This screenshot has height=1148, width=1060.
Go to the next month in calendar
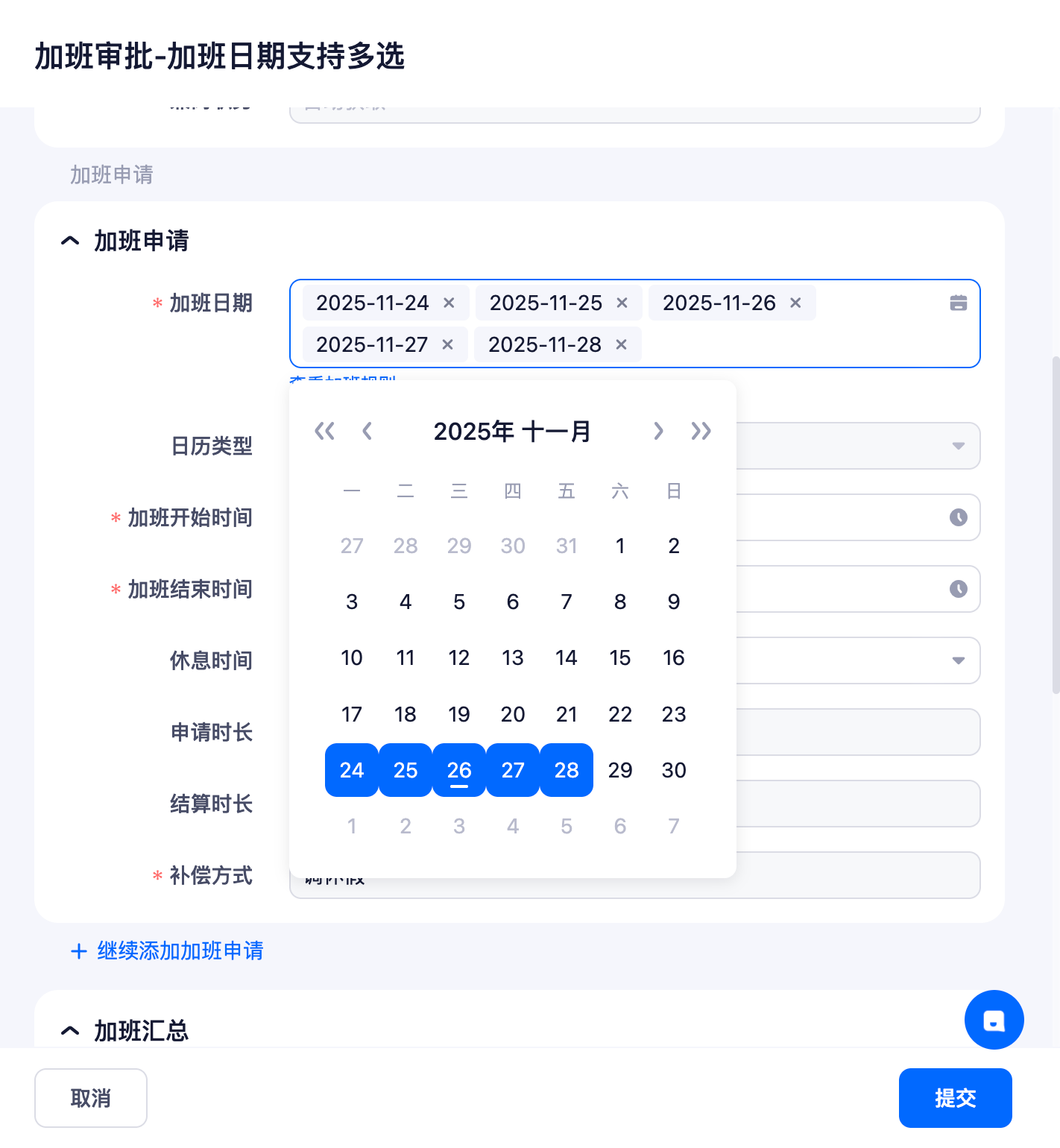(x=658, y=431)
